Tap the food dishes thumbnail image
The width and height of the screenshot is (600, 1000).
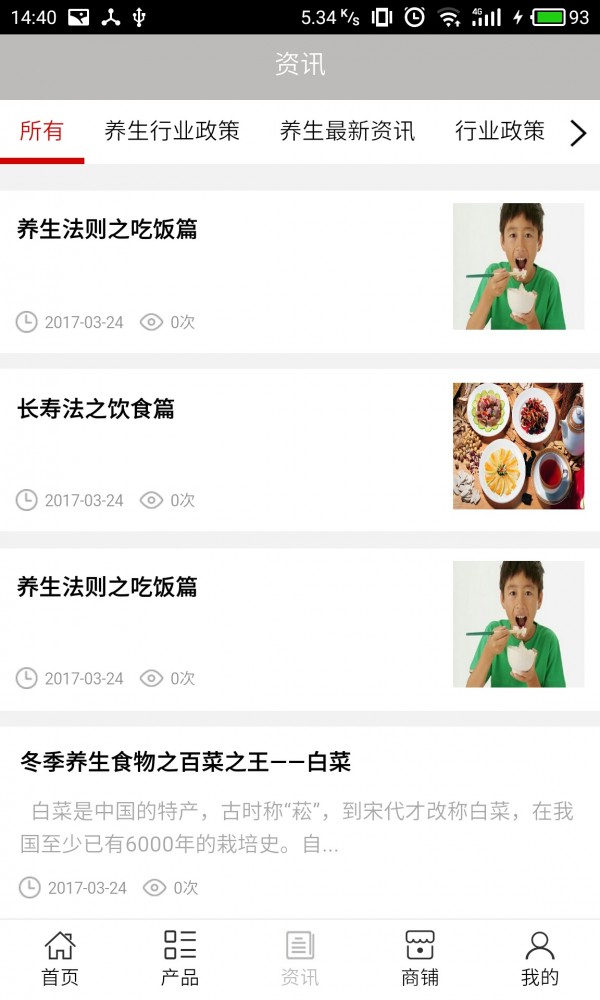[x=518, y=446]
